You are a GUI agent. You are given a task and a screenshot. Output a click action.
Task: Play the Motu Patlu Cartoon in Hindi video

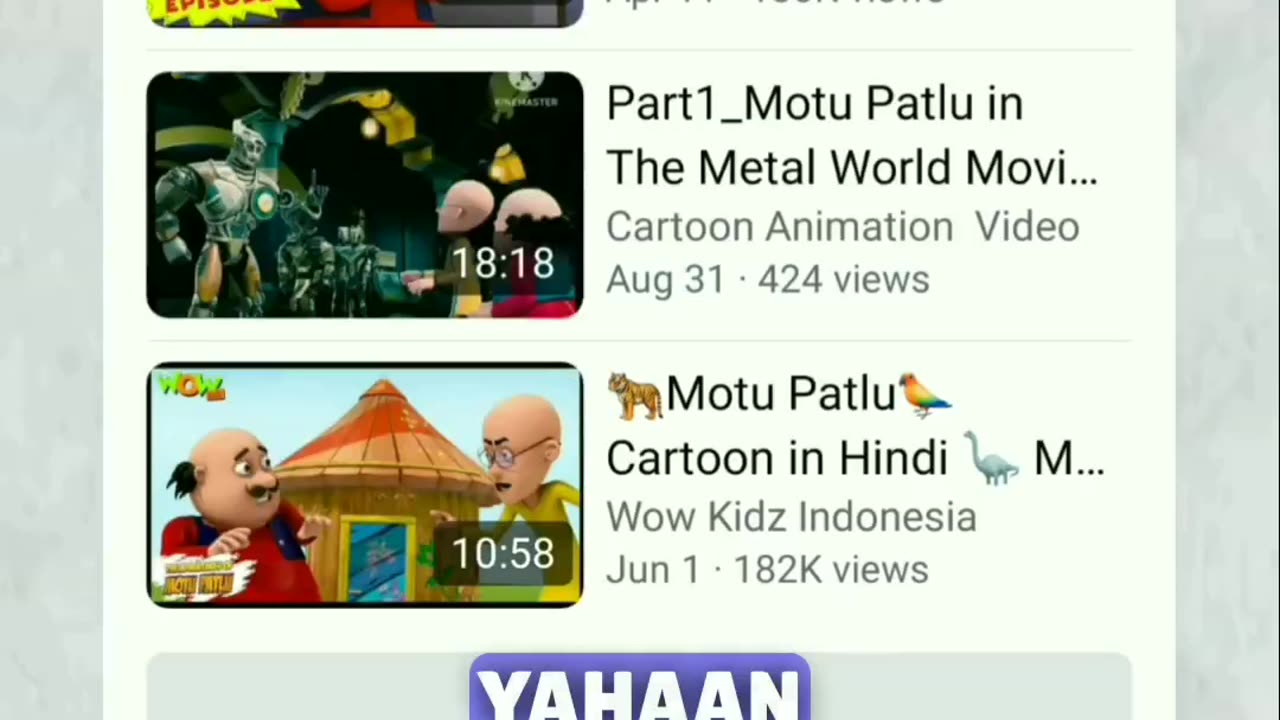[x=365, y=485]
